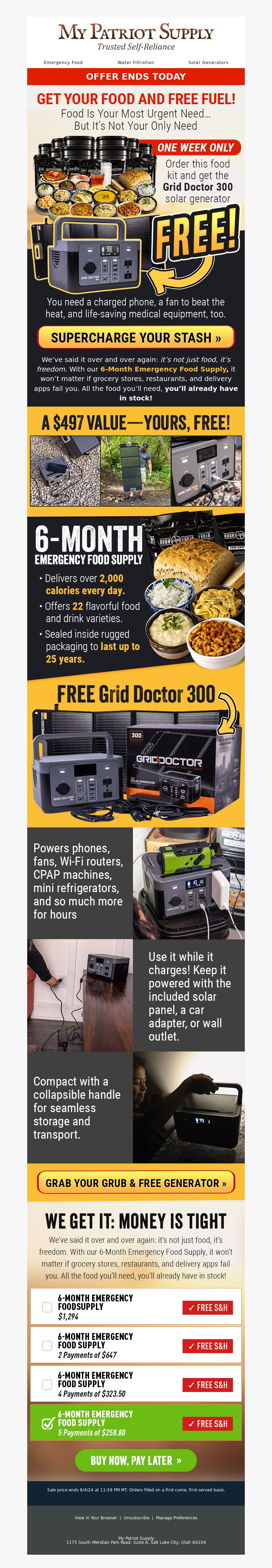Open the Water Filtration link
The image size is (272, 1568).
(135, 62)
